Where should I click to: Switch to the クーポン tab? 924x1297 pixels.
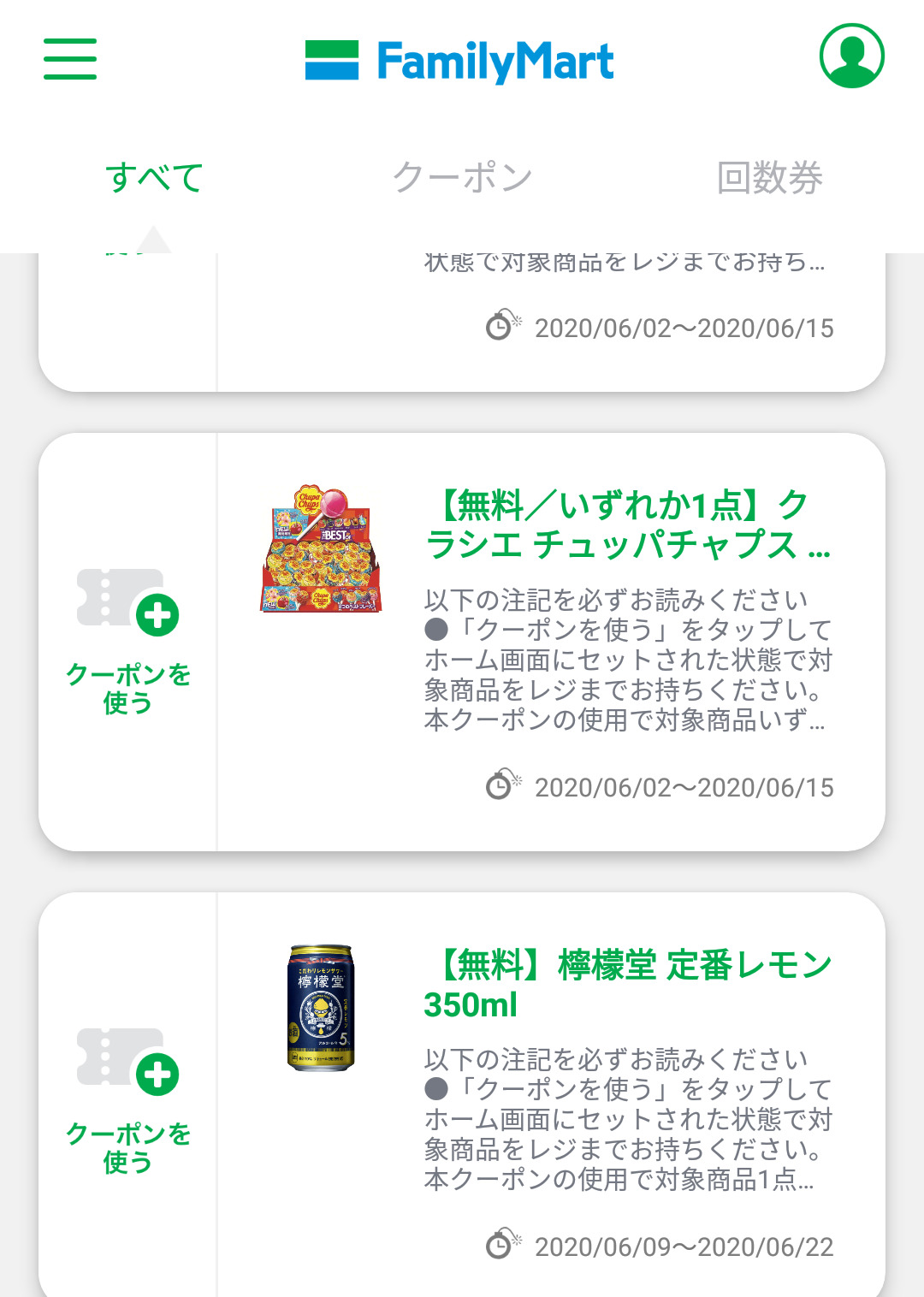[462, 178]
